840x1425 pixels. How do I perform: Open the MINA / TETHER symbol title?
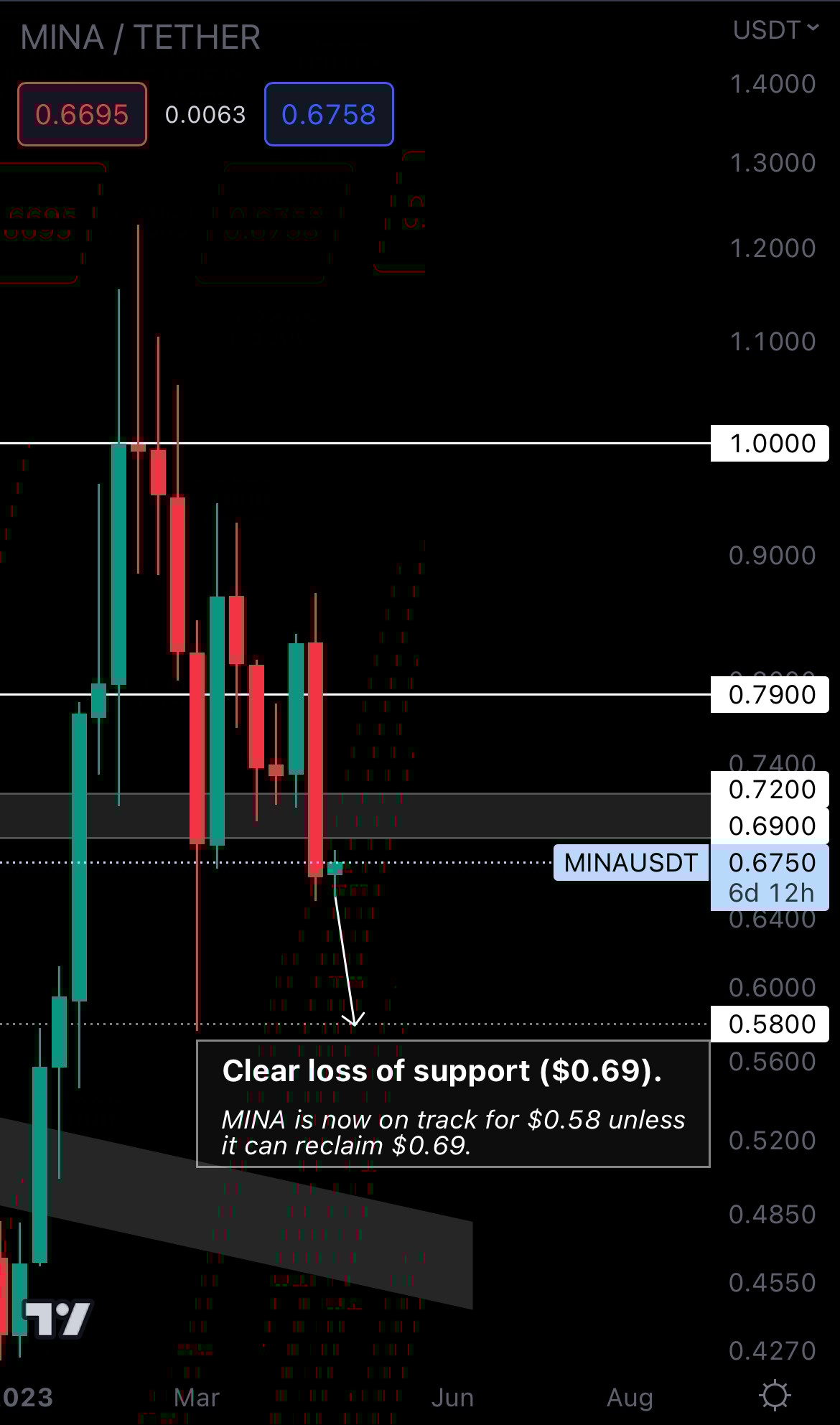(141, 37)
